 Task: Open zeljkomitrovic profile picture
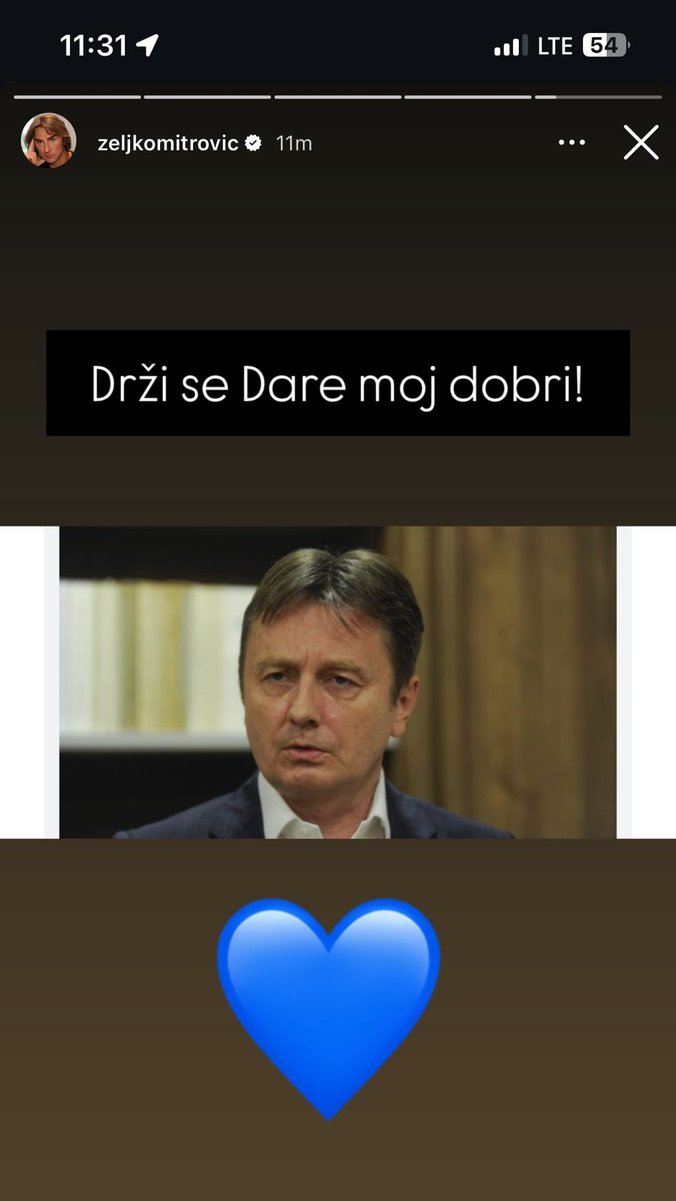click(x=48, y=141)
